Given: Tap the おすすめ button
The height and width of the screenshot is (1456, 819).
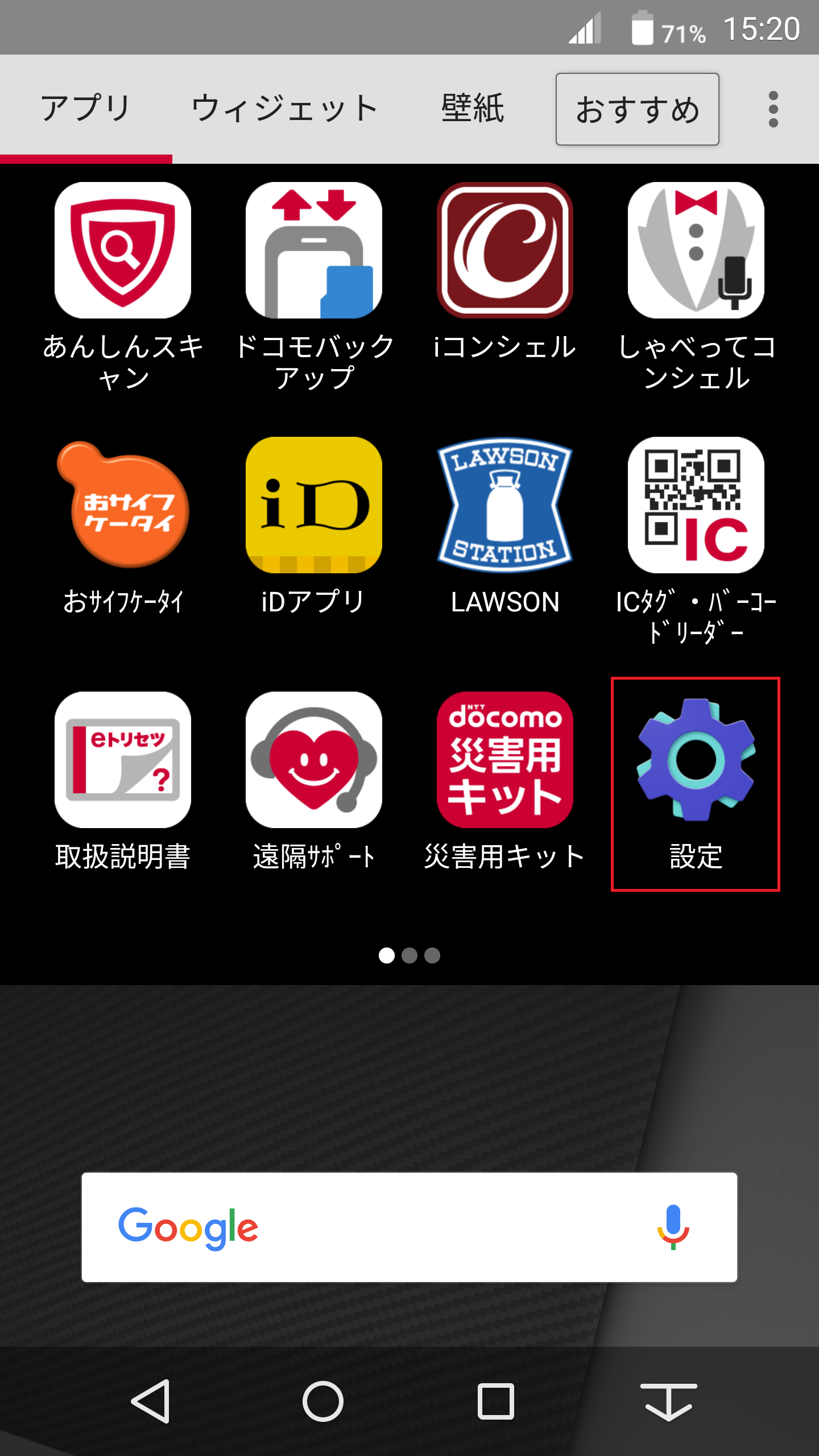Looking at the screenshot, I should coord(637,109).
